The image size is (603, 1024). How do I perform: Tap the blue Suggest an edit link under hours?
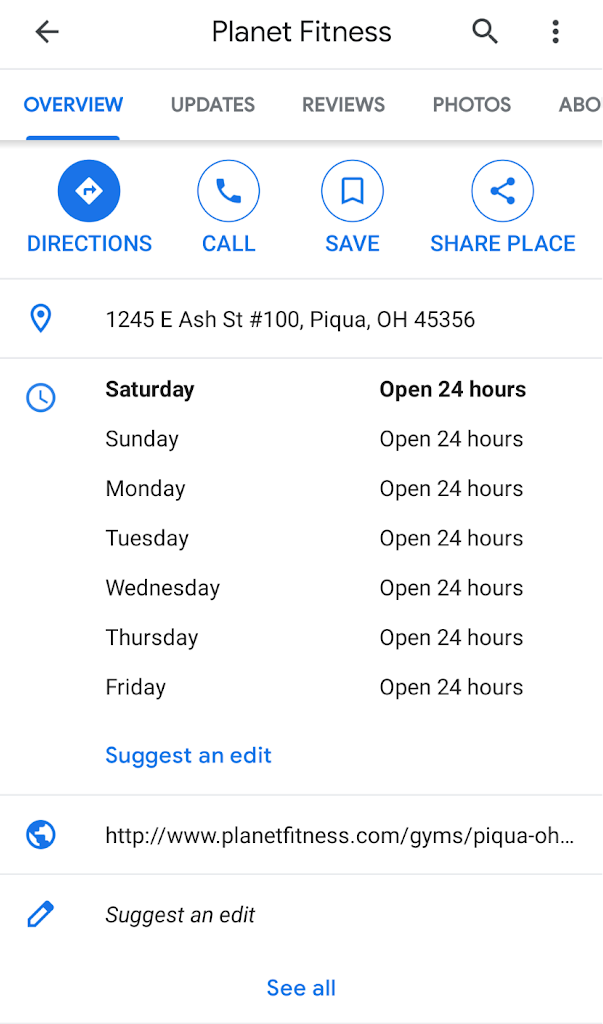click(x=188, y=755)
